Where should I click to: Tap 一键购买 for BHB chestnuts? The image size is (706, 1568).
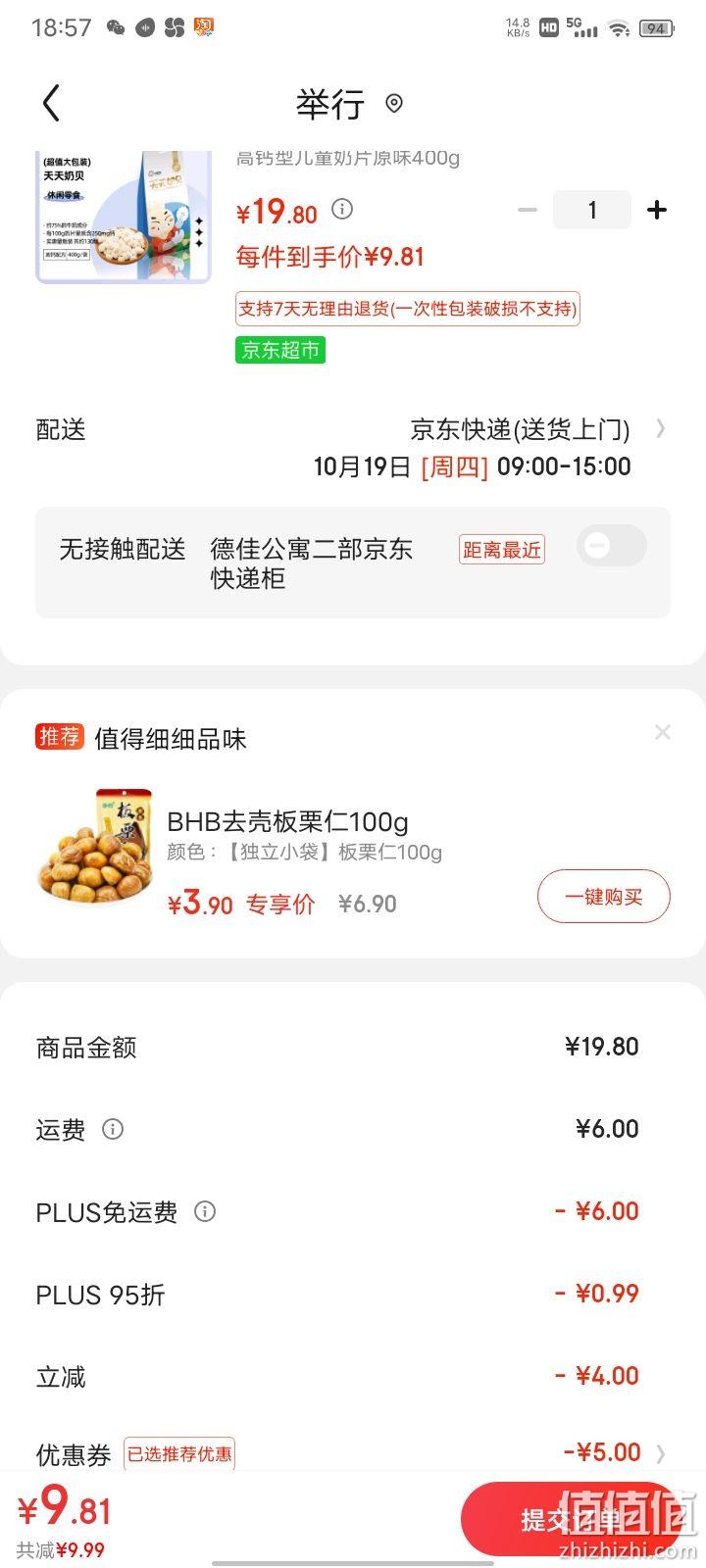tap(604, 896)
